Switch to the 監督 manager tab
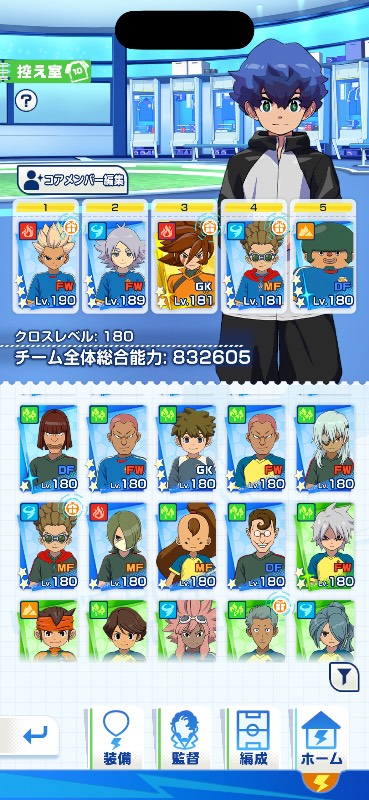 [x=185, y=737]
